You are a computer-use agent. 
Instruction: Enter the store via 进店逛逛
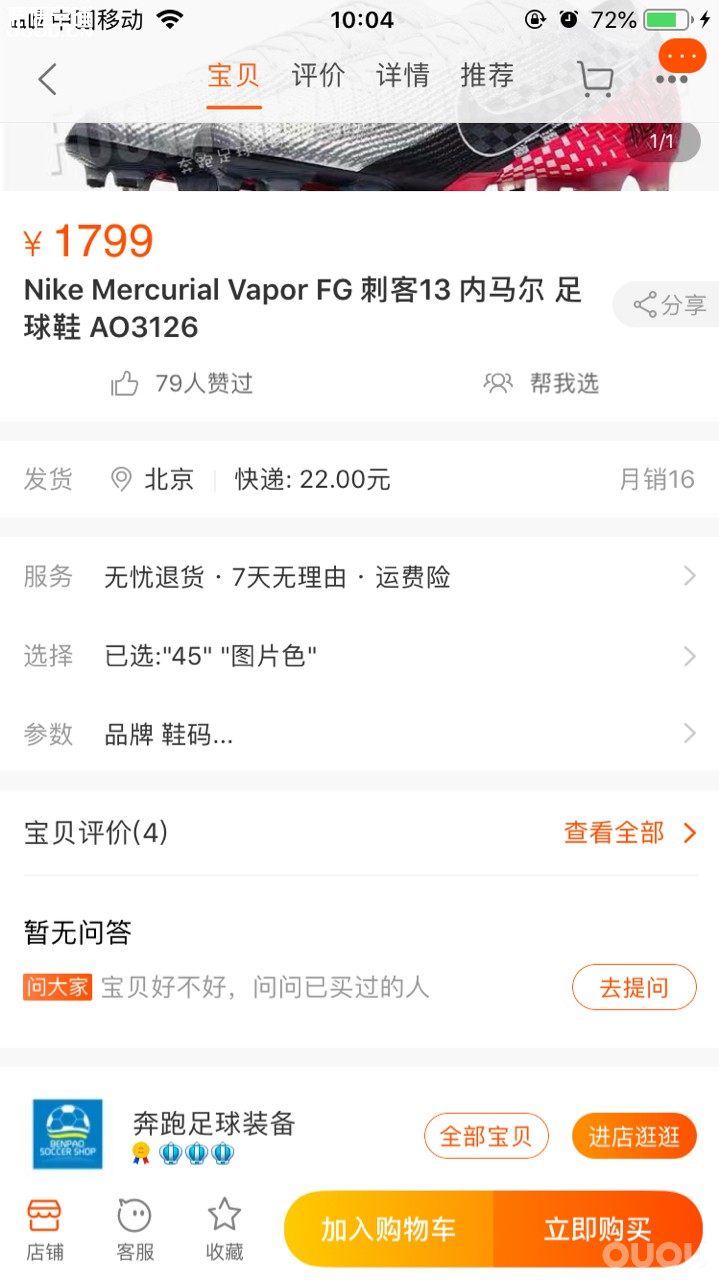[x=634, y=1136]
